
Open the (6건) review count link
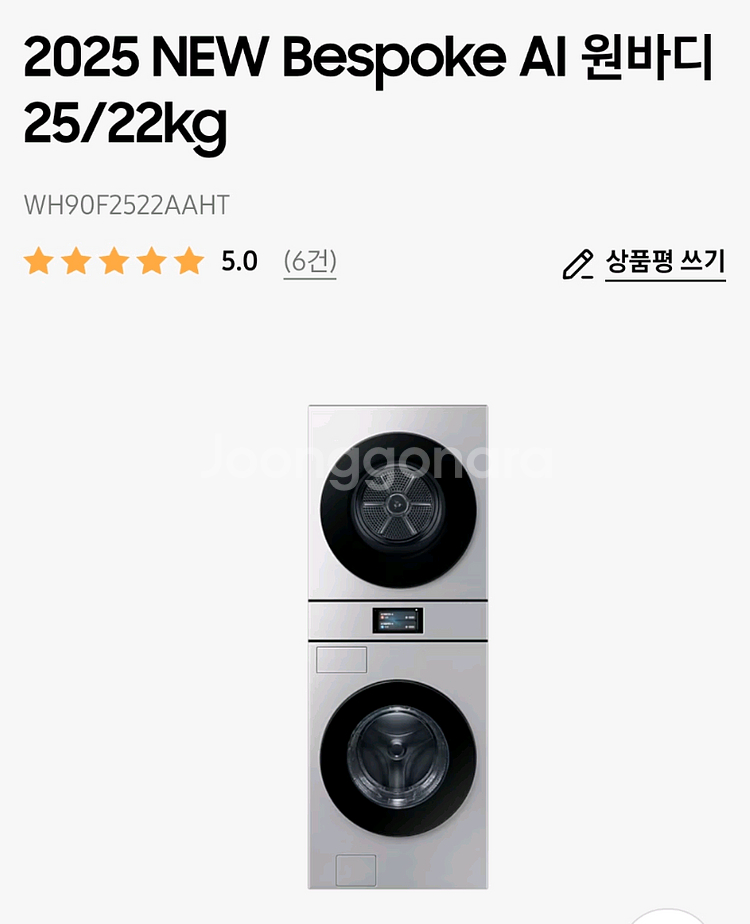coord(311,263)
